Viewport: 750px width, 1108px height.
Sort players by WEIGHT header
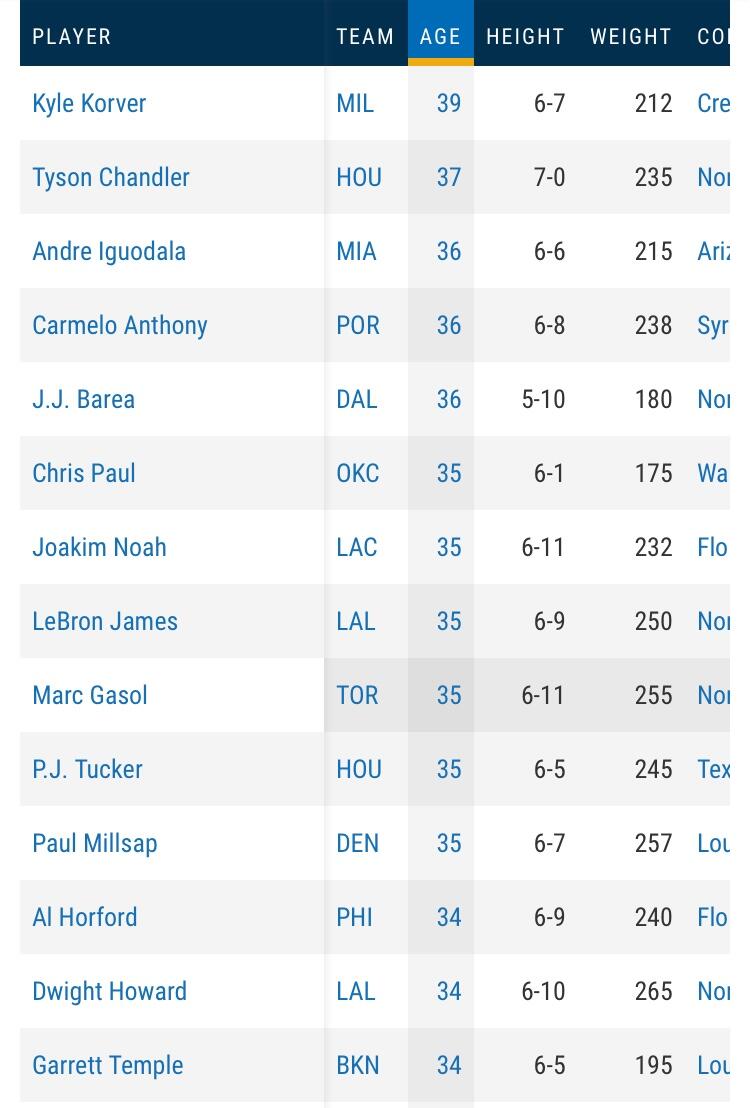[631, 36]
